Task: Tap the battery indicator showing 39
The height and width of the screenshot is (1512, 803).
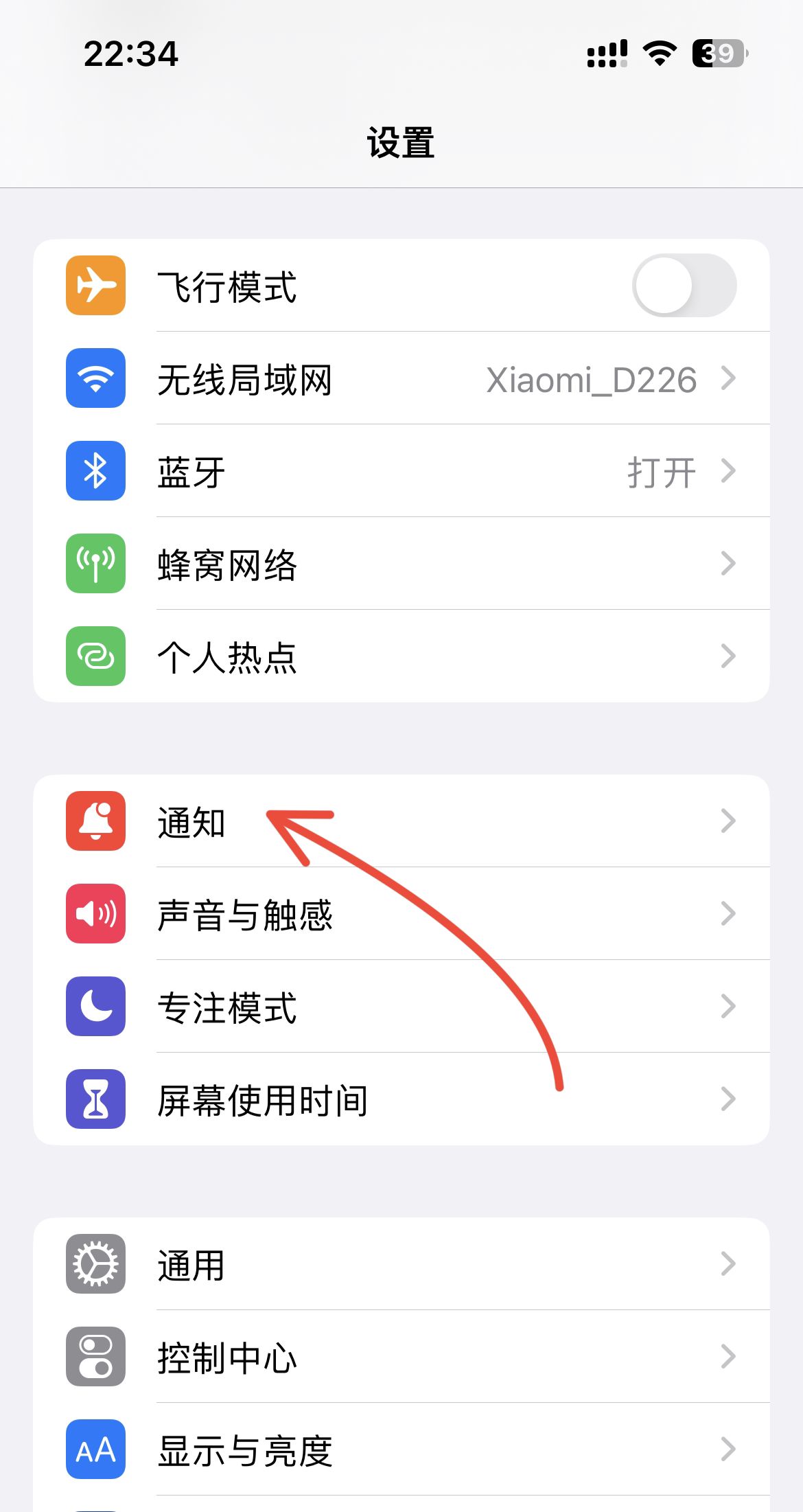Action: tap(717, 54)
